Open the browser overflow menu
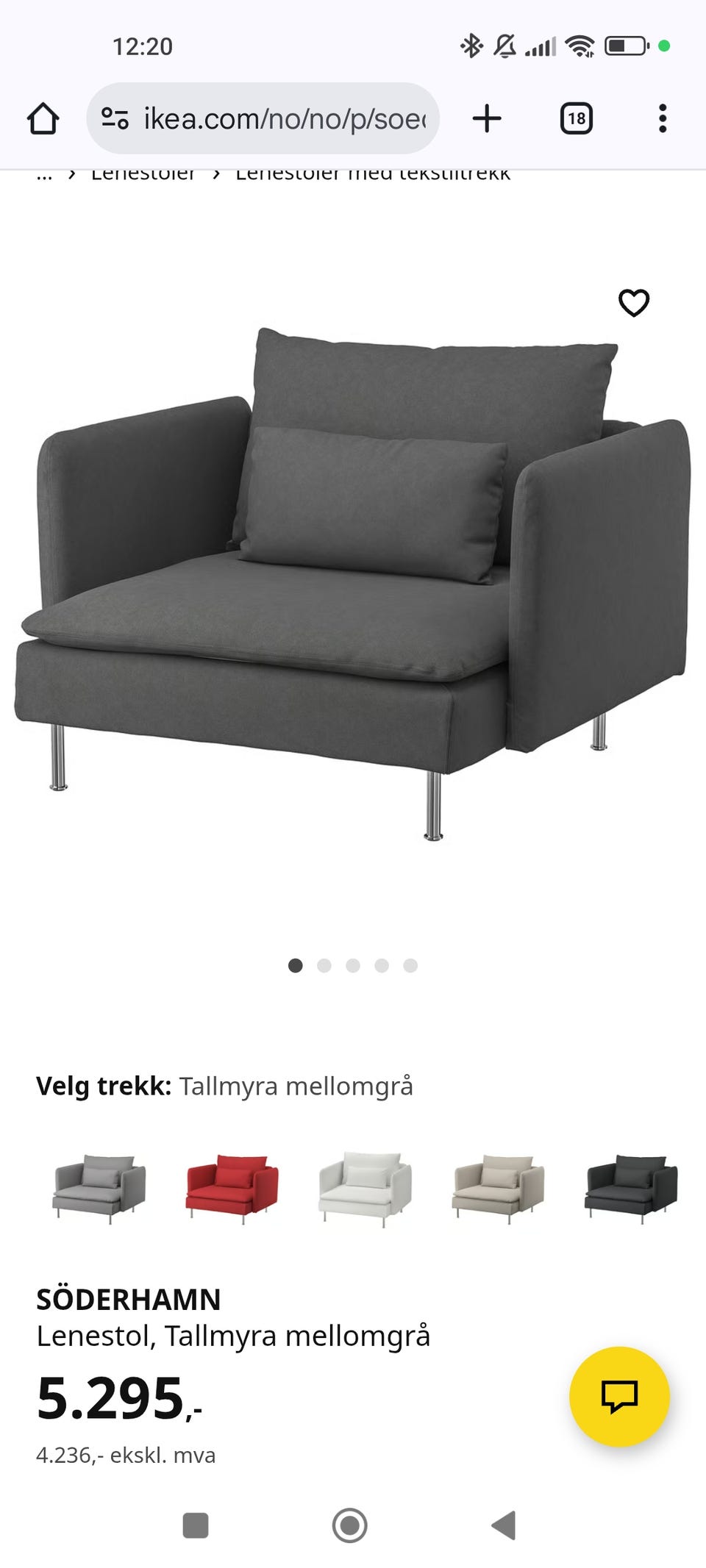706x1568 pixels. pyautogui.click(x=663, y=118)
